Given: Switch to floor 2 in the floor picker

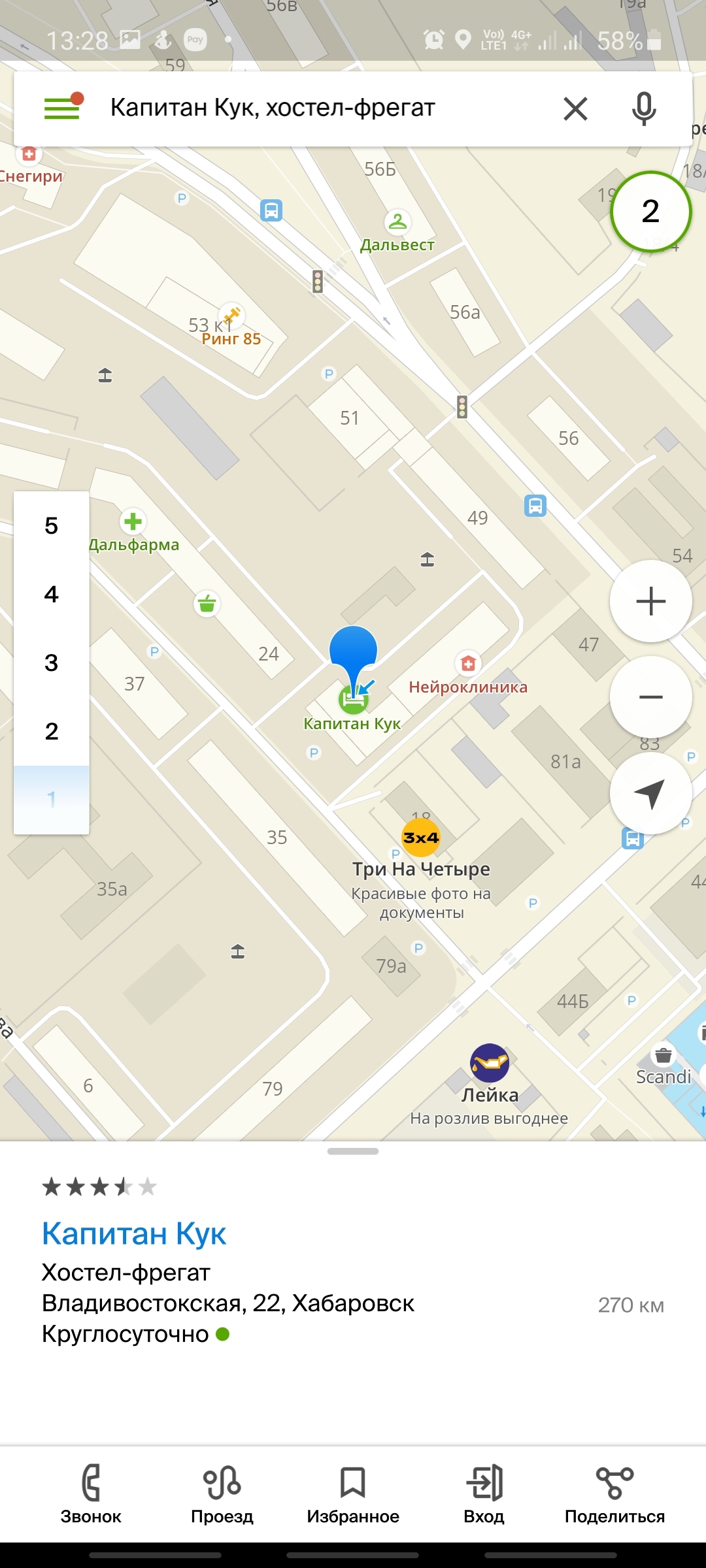Looking at the screenshot, I should (x=52, y=731).
